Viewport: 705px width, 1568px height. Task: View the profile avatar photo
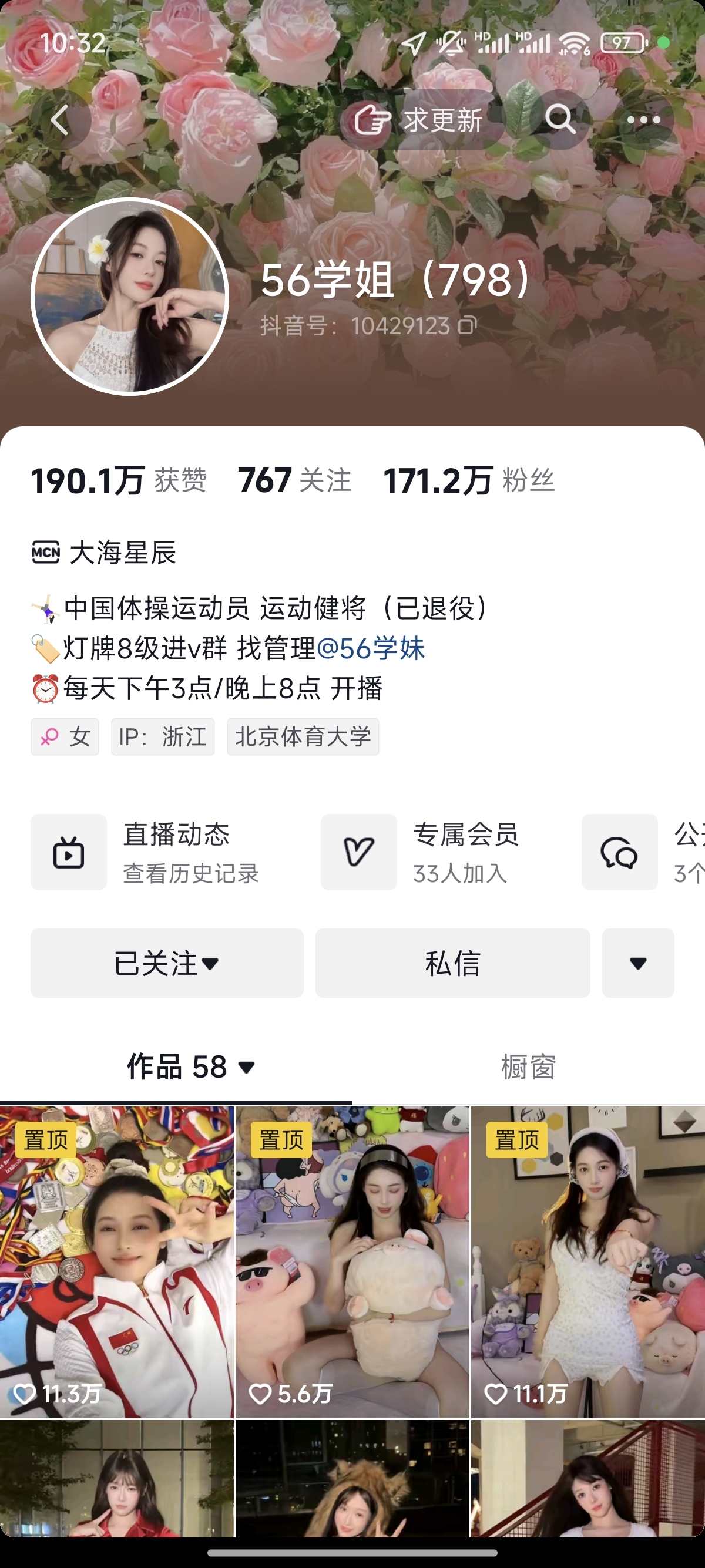click(130, 297)
